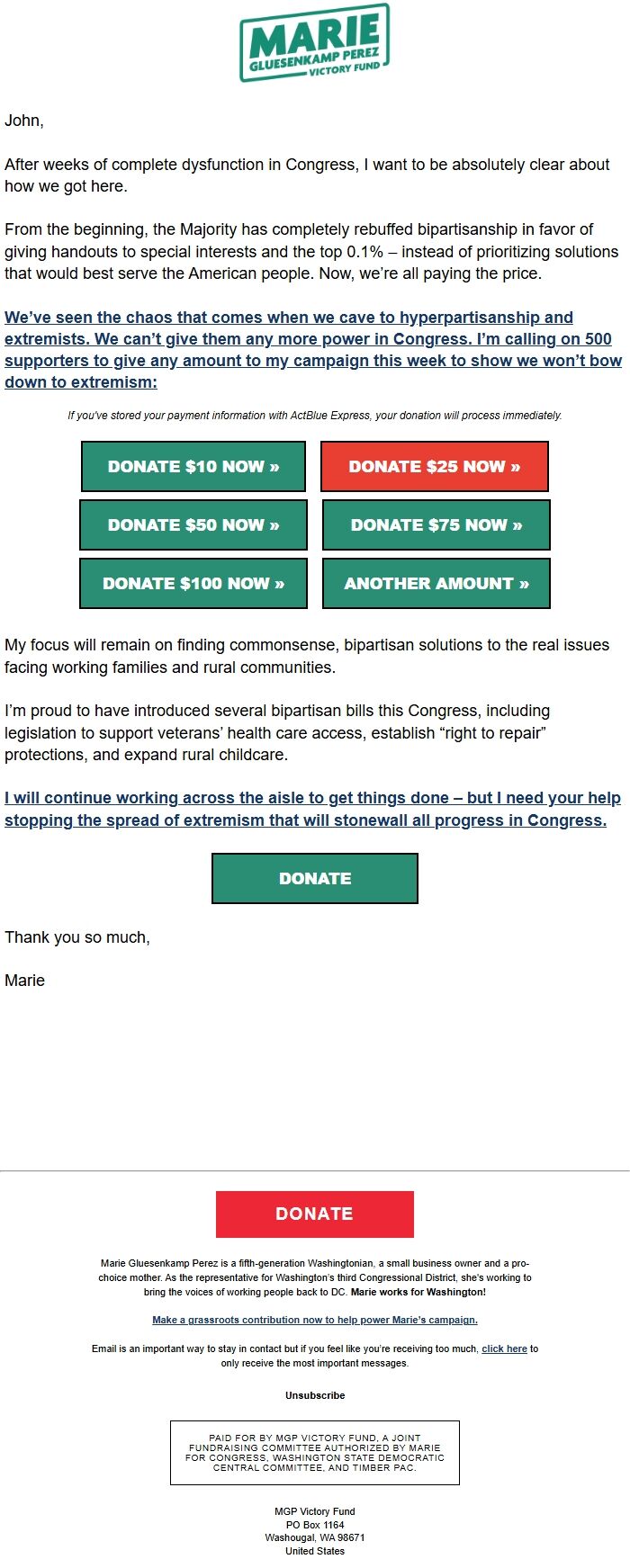
Task: Unsubscribe from this mailing list
Action: tap(315, 1395)
